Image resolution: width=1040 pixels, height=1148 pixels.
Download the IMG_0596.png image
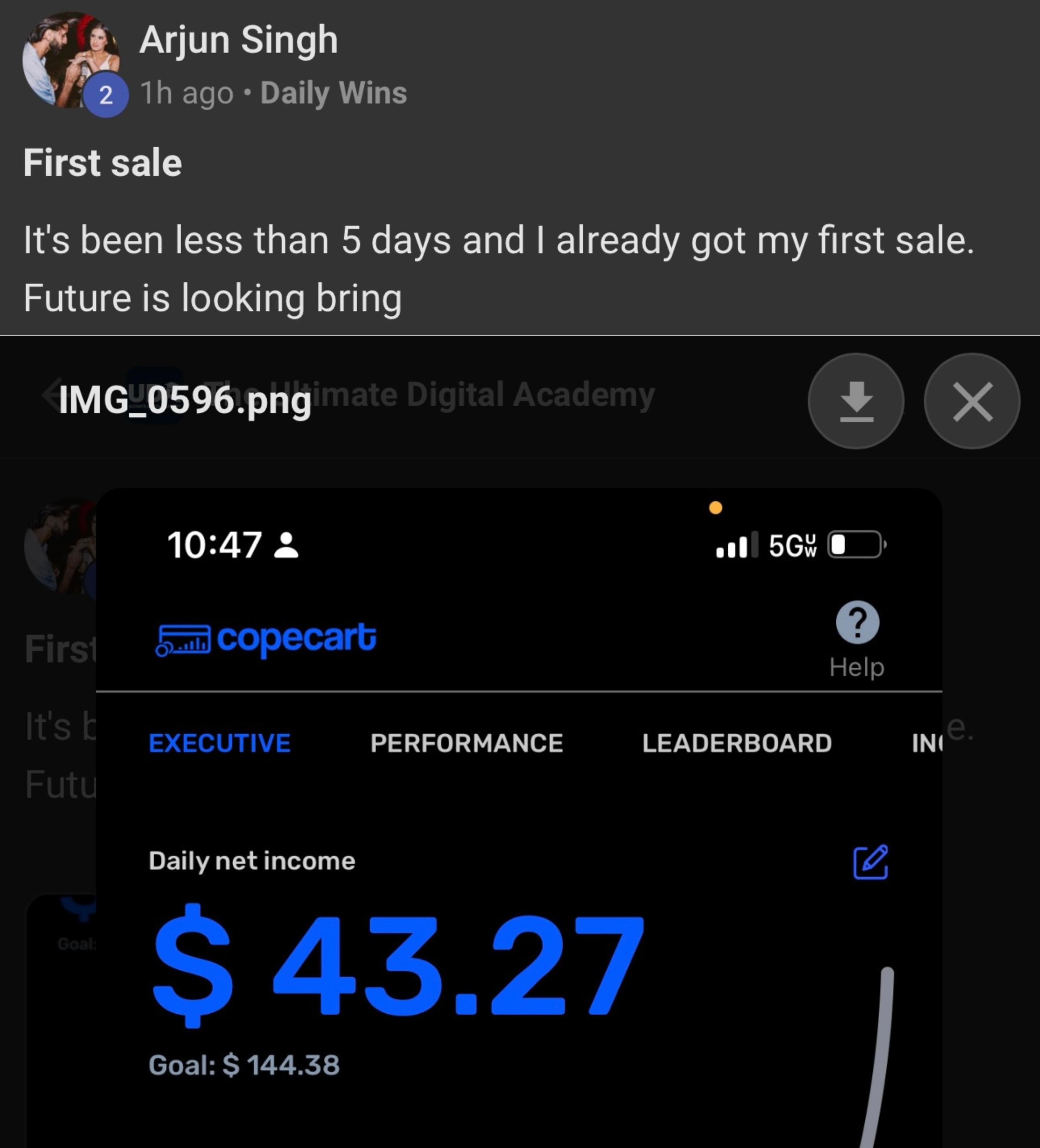(856, 401)
